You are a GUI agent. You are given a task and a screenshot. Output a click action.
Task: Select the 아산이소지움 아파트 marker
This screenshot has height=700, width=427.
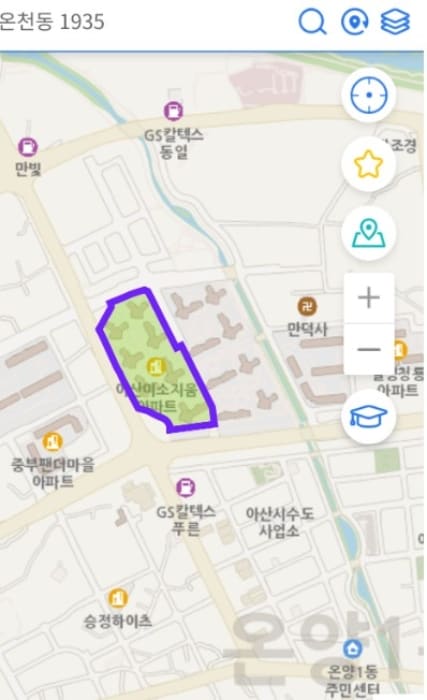click(155, 367)
